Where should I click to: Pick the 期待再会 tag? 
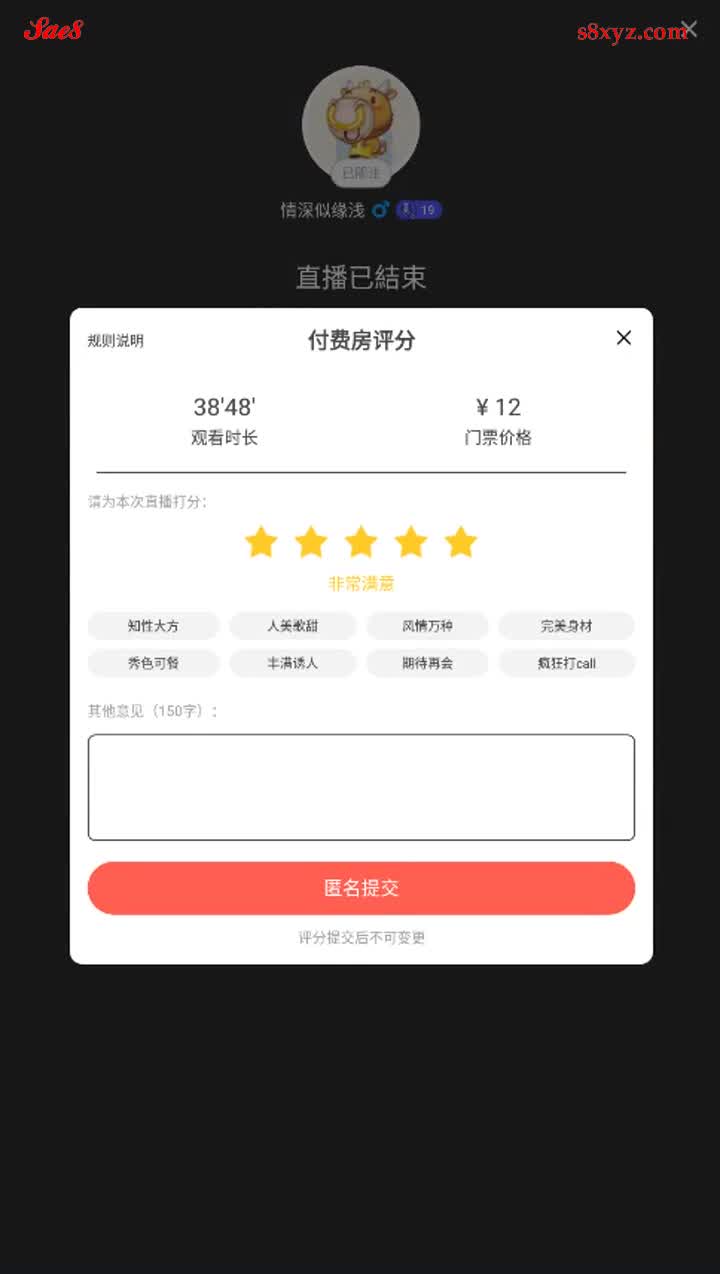tap(427, 663)
